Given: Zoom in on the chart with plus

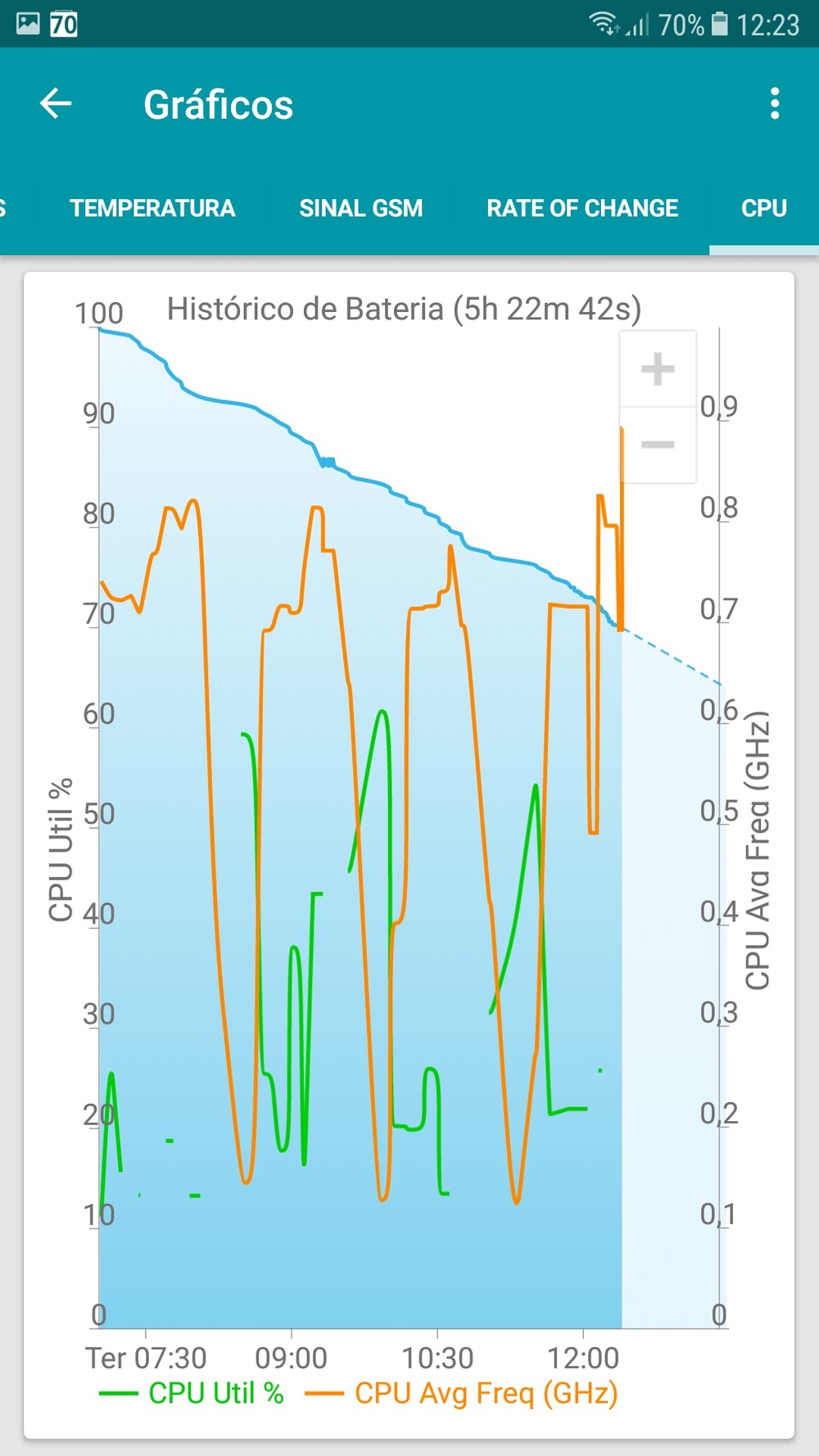Looking at the screenshot, I should point(658,369).
